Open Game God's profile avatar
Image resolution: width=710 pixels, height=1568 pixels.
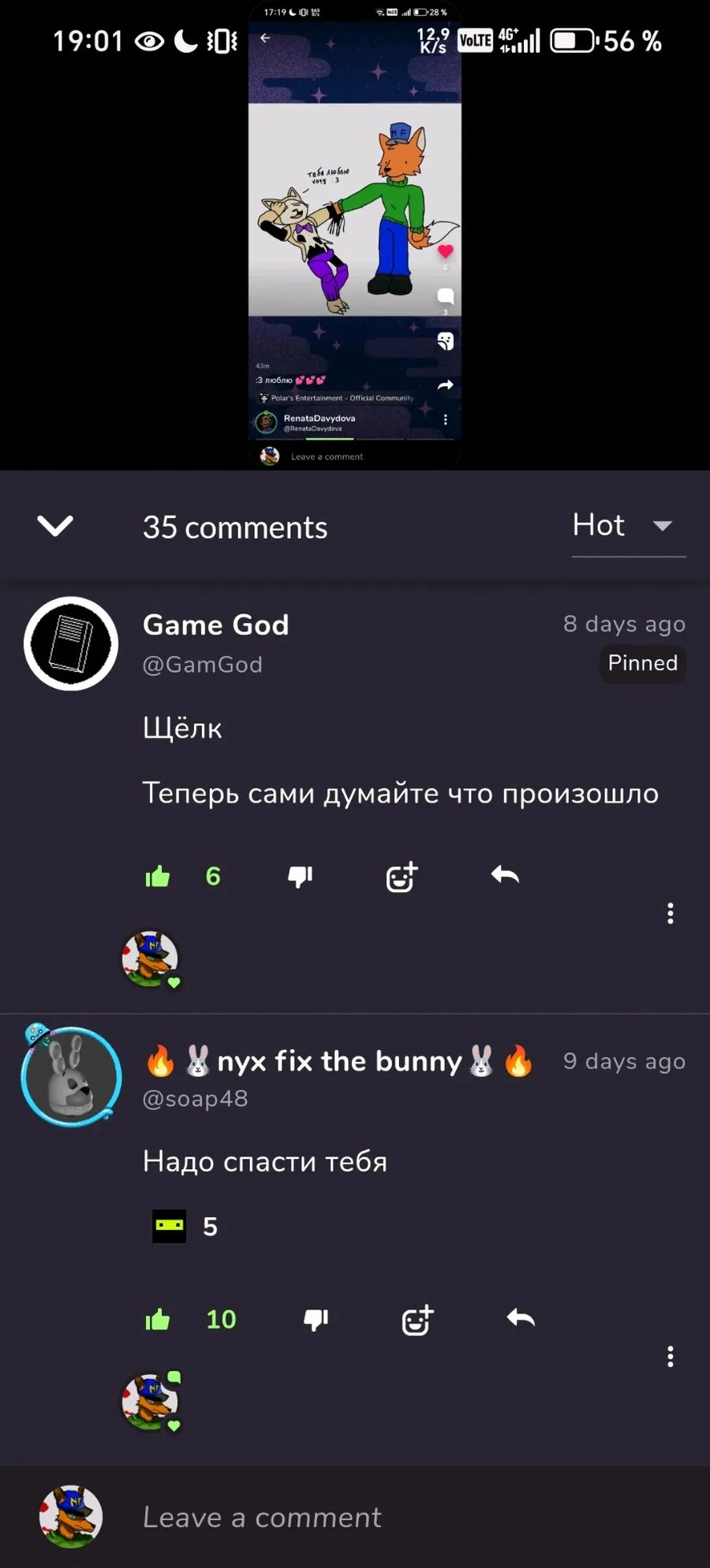pyautogui.click(x=71, y=643)
